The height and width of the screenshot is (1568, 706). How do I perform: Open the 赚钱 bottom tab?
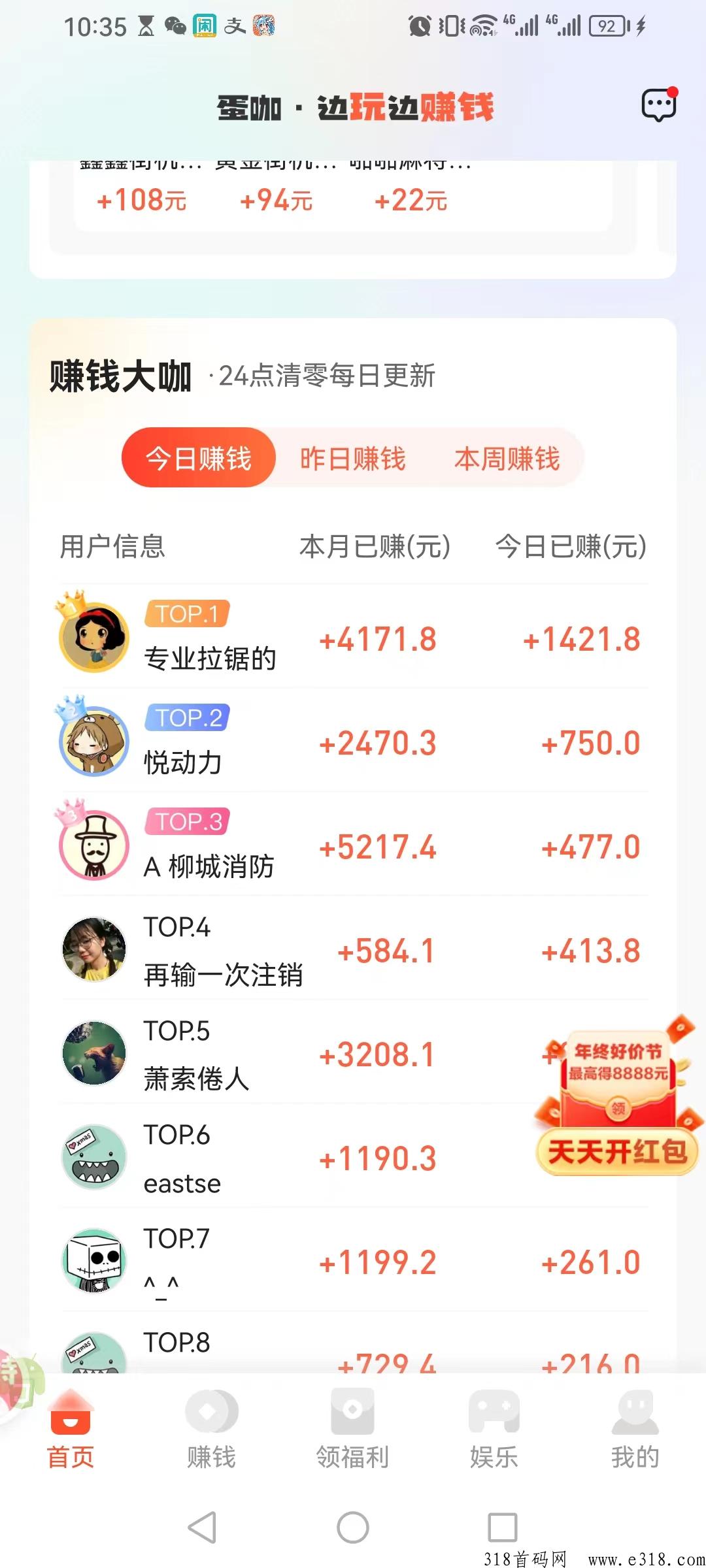[211, 1431]
